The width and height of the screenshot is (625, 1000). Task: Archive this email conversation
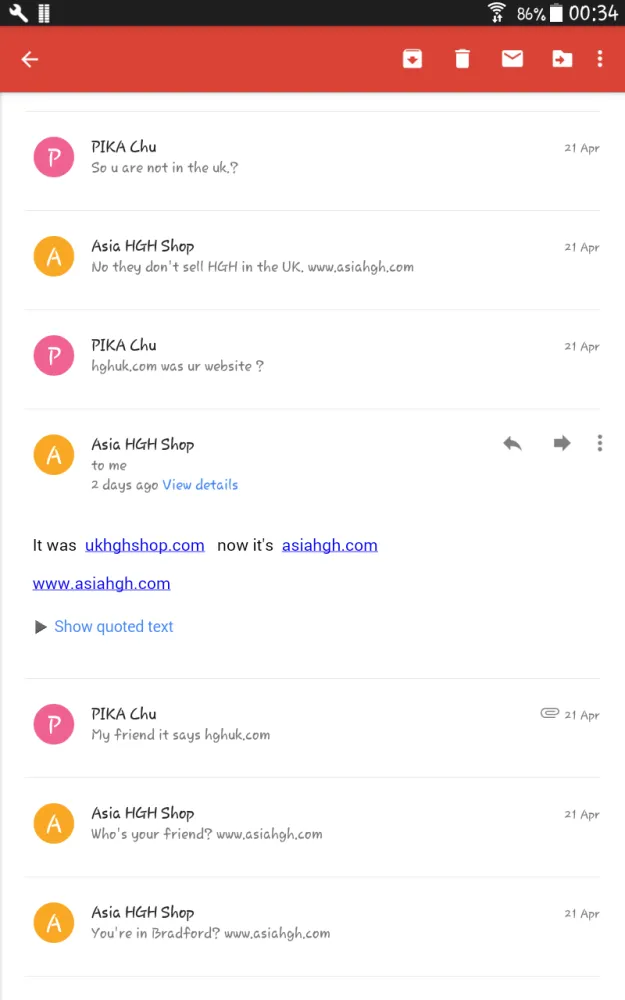click(412, 59)
